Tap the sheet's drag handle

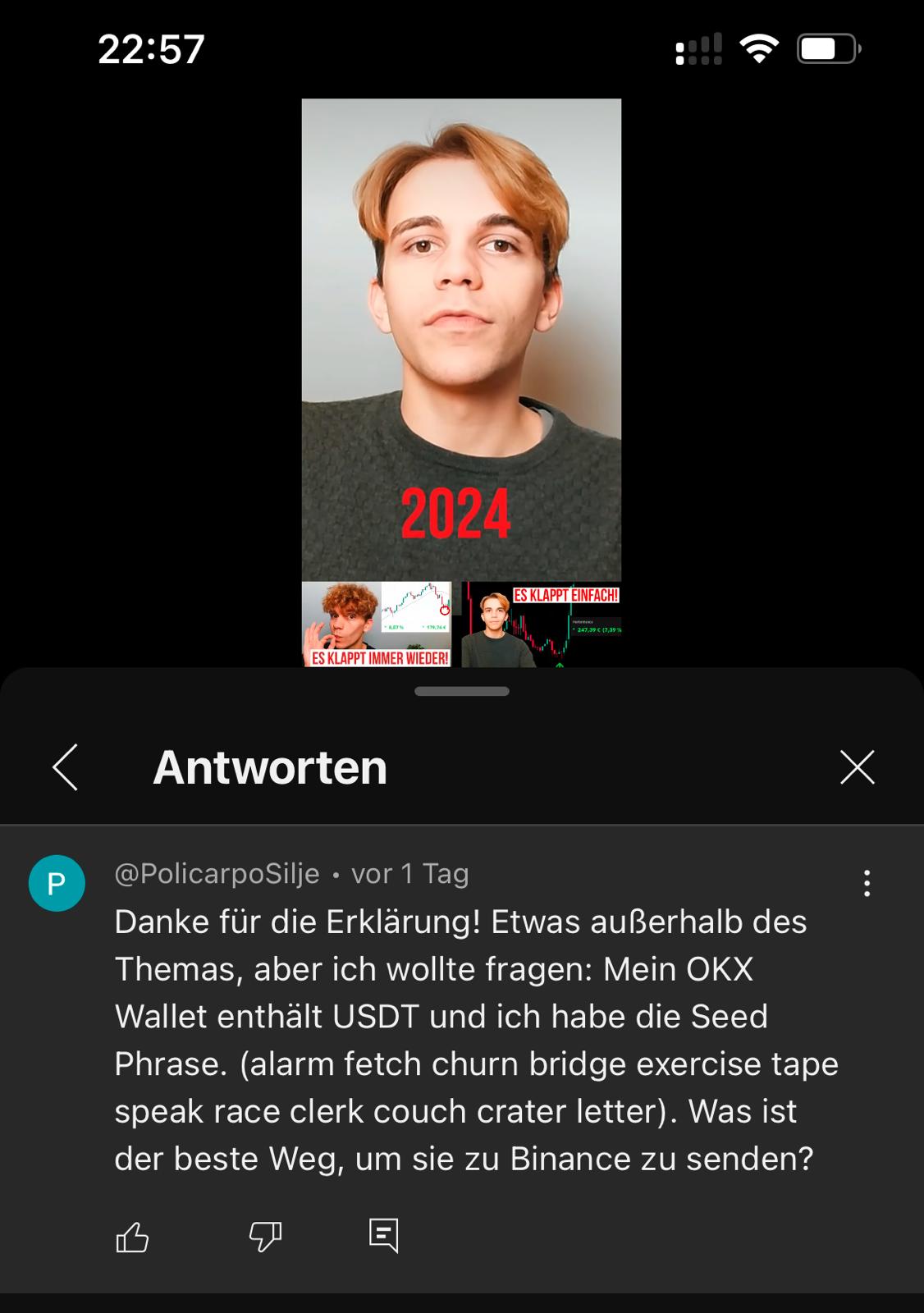tap(462, 691)
